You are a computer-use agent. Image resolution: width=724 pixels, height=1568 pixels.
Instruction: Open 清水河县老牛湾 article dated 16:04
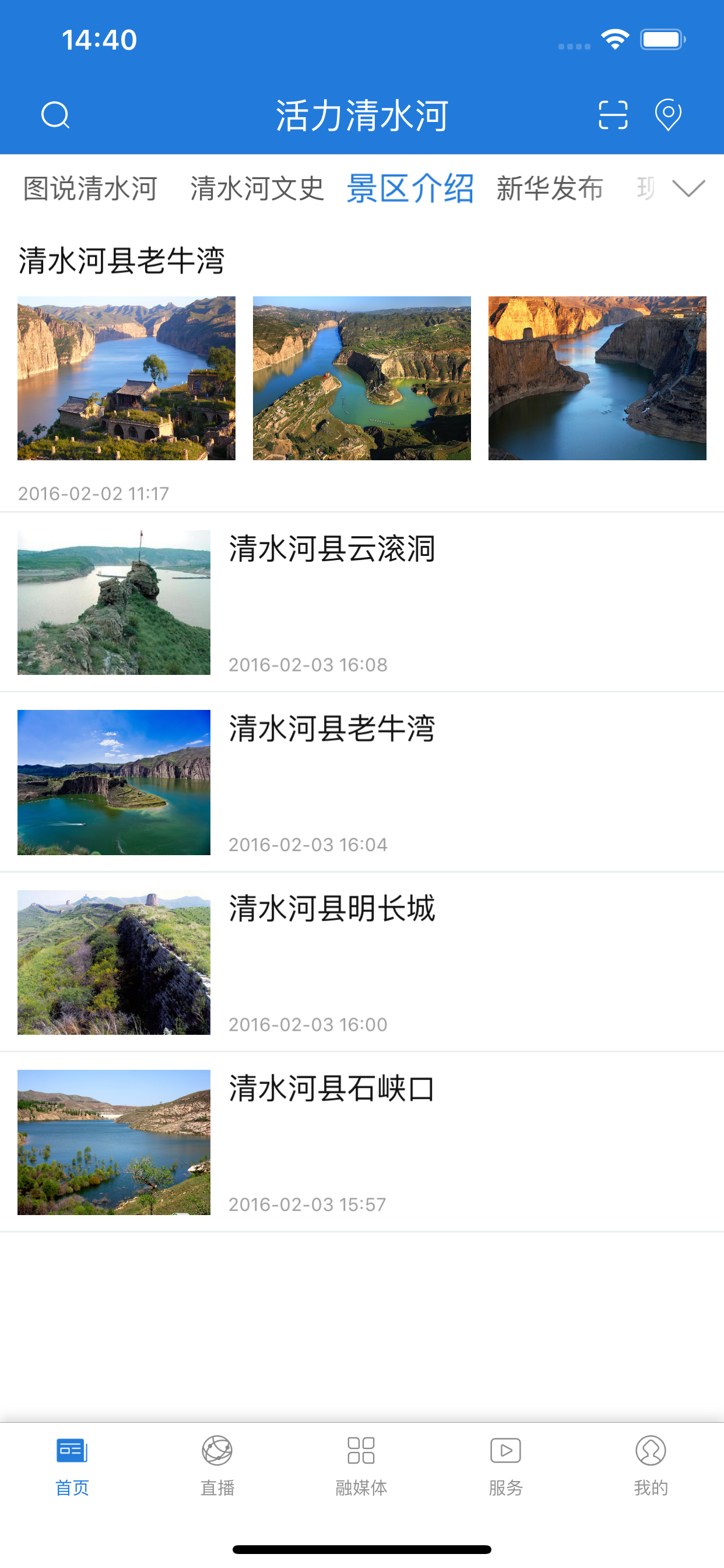362,782
